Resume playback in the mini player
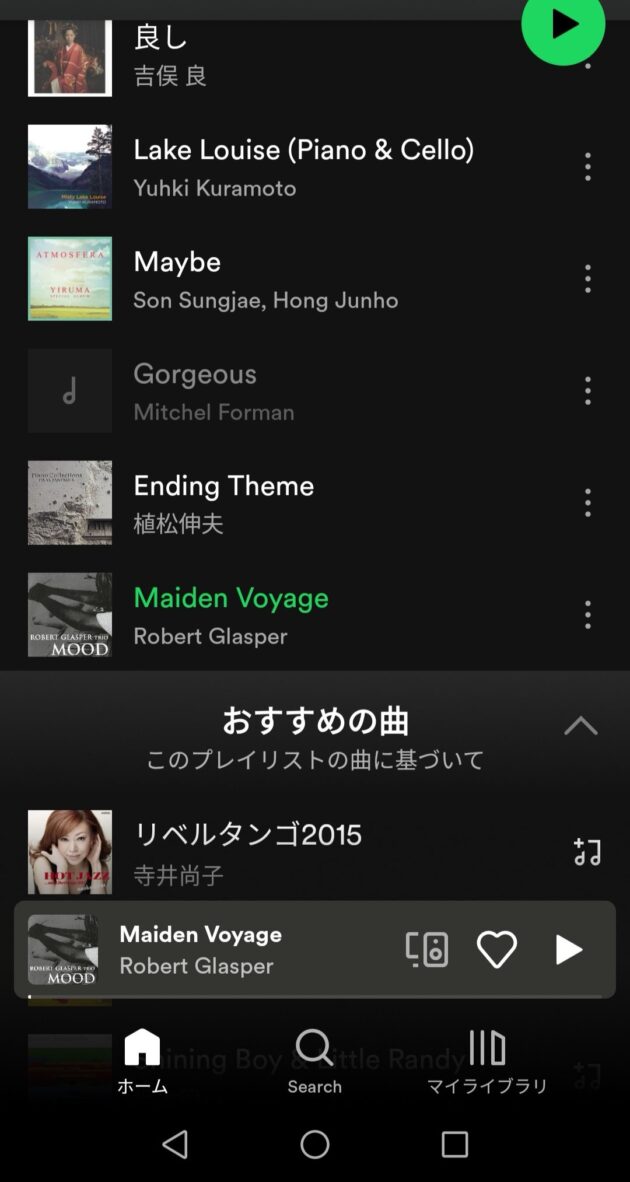The height and width of the screenshot is (1182, 630). (x=568, y=949)
